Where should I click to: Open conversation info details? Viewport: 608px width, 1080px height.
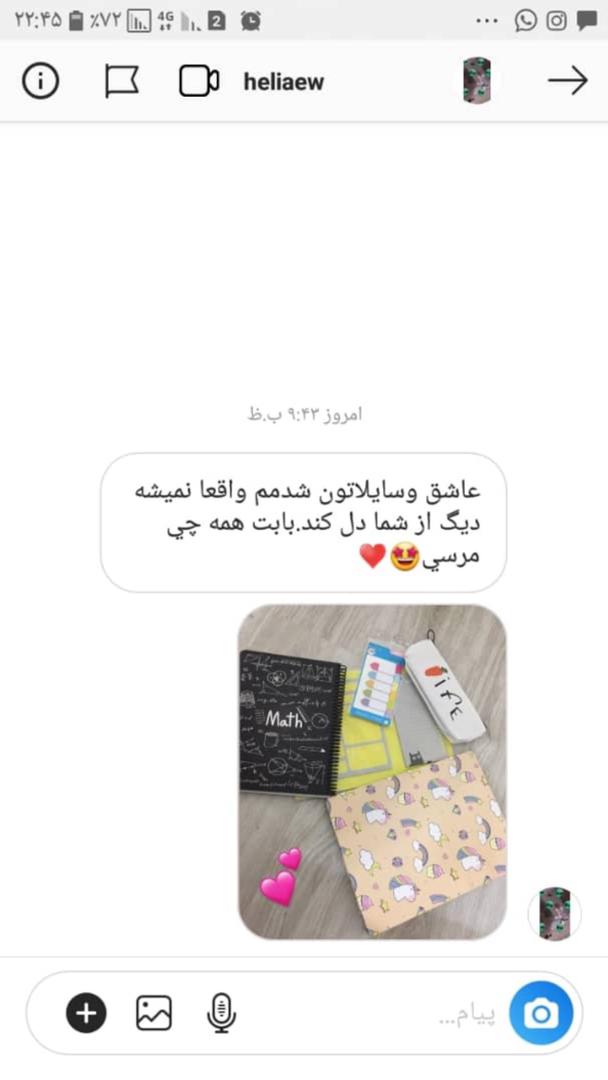click(x=40, y=81)
